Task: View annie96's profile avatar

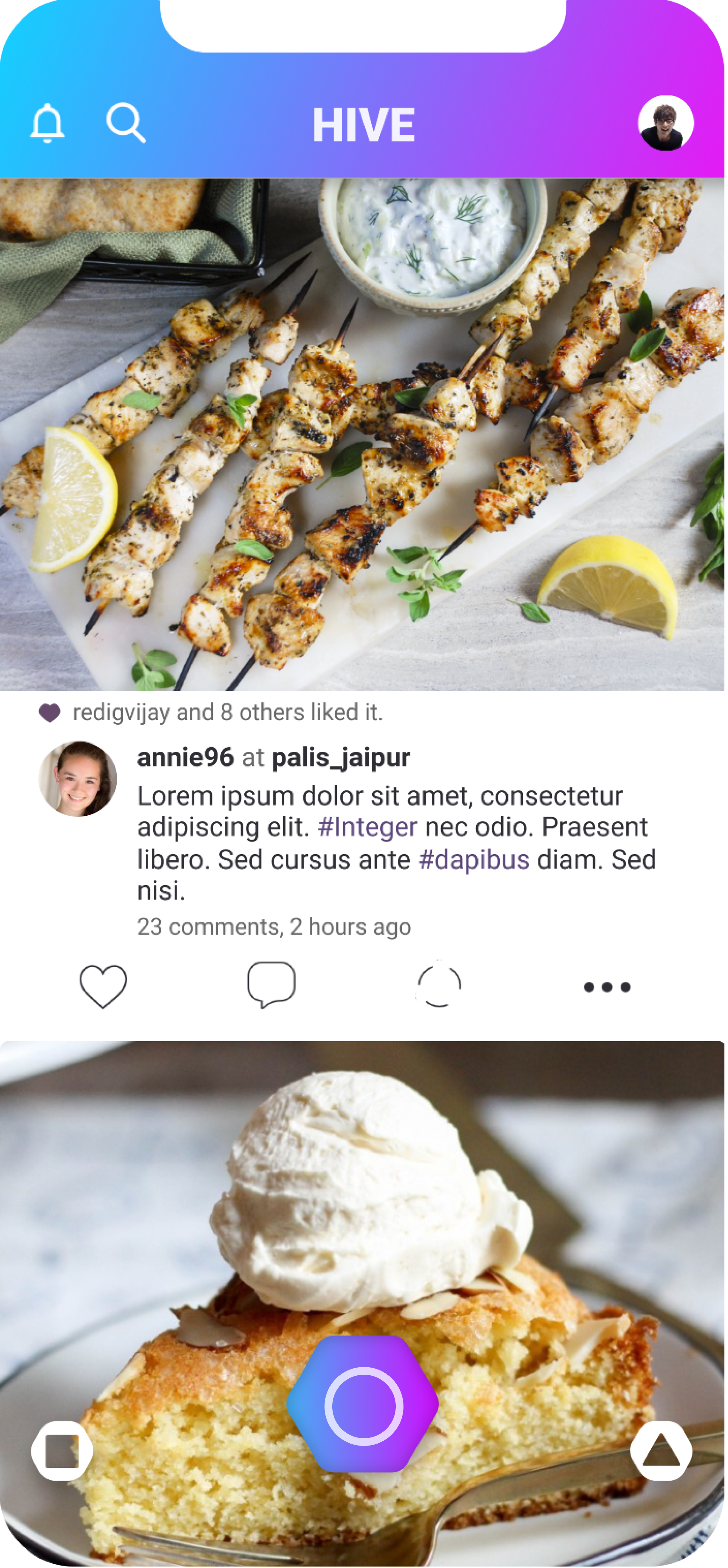Action: (x=78, y=779)
